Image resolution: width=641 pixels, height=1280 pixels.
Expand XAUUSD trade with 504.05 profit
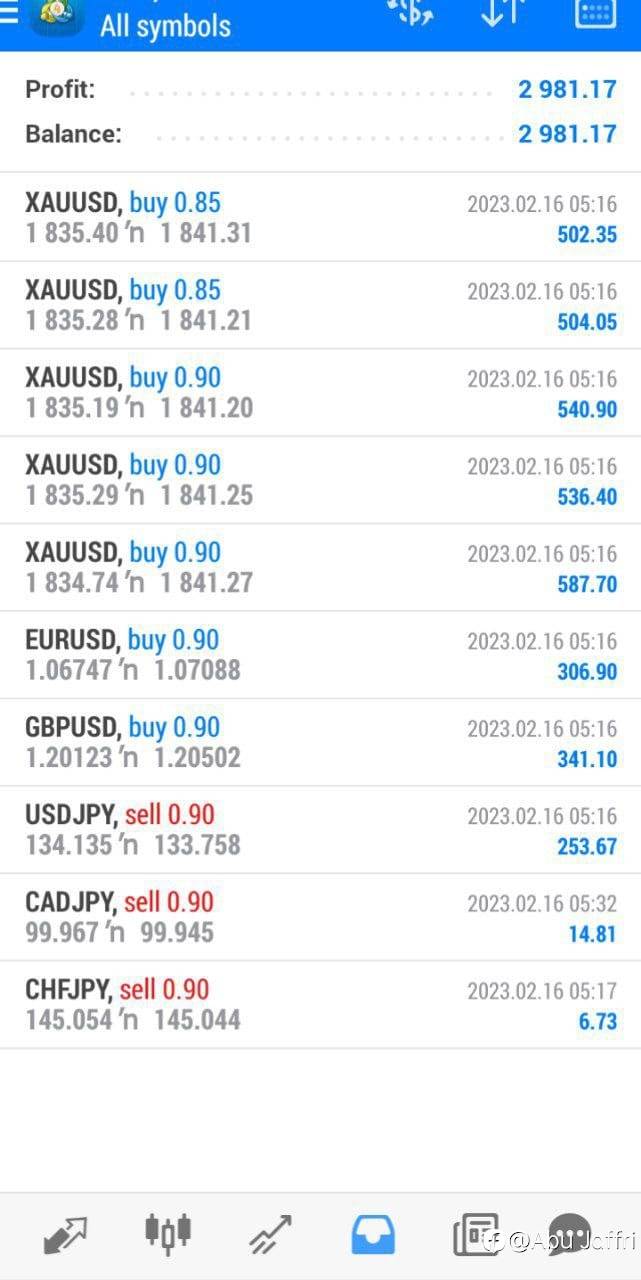(320, 306)
